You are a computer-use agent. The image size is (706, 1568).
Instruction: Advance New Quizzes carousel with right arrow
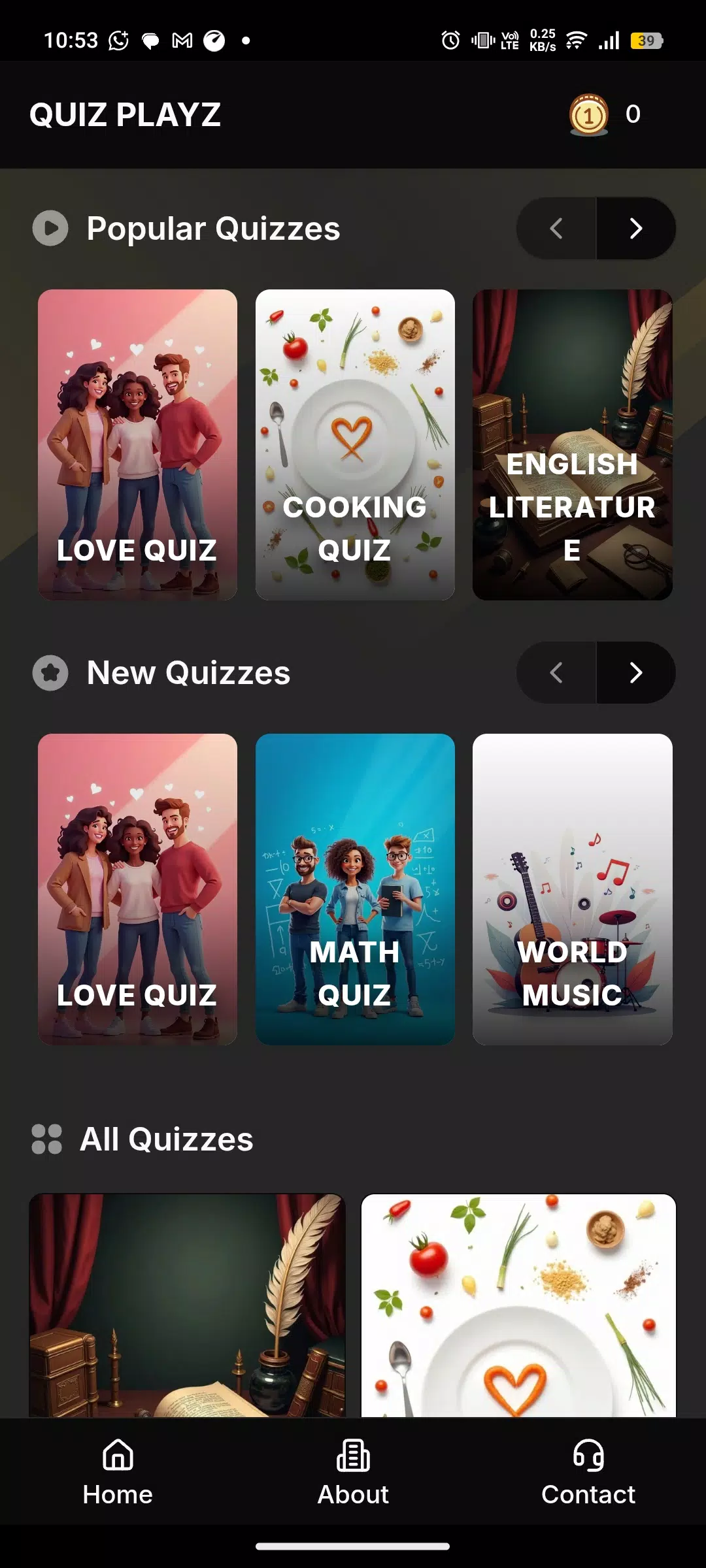pos(635,672)
